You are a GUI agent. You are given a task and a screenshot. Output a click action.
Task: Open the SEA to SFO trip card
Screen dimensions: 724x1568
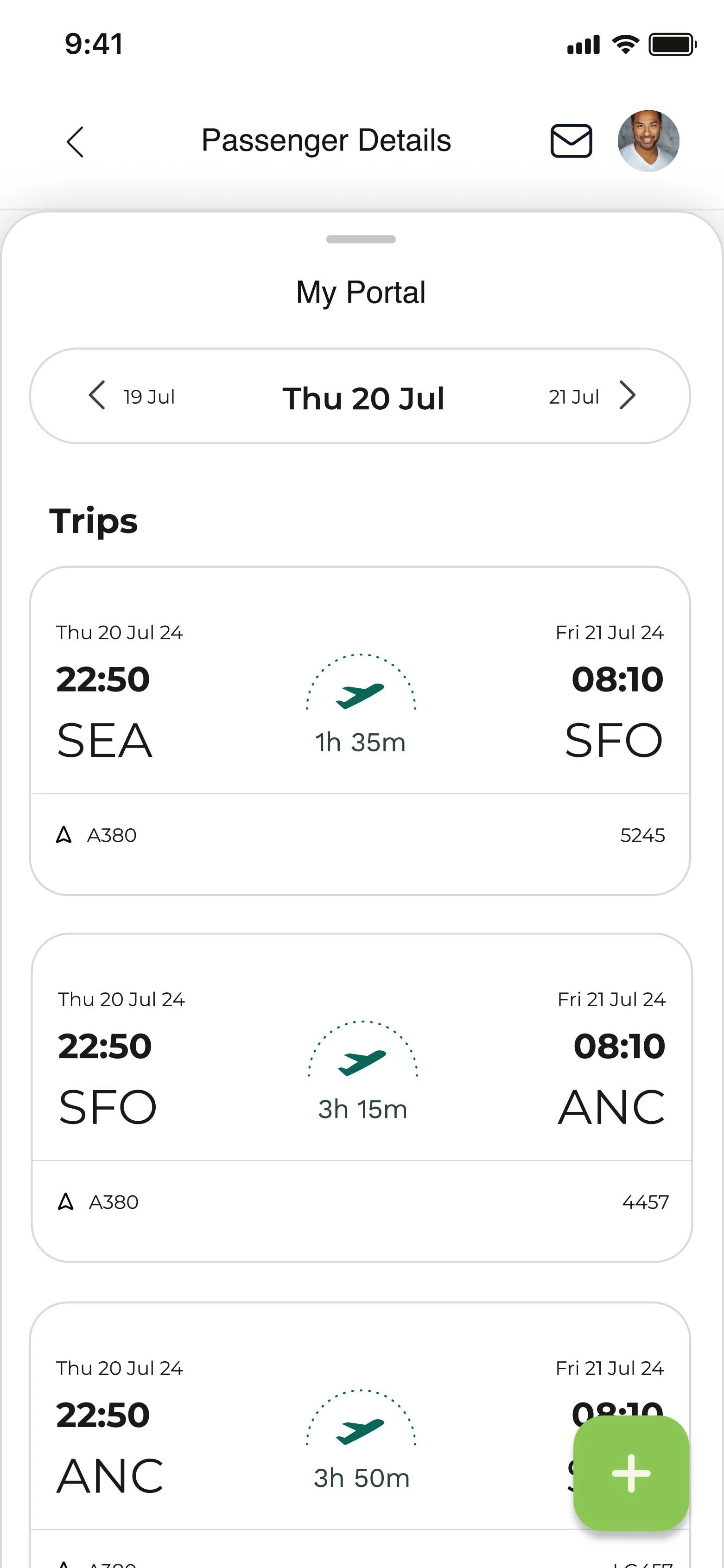(360, 730)
